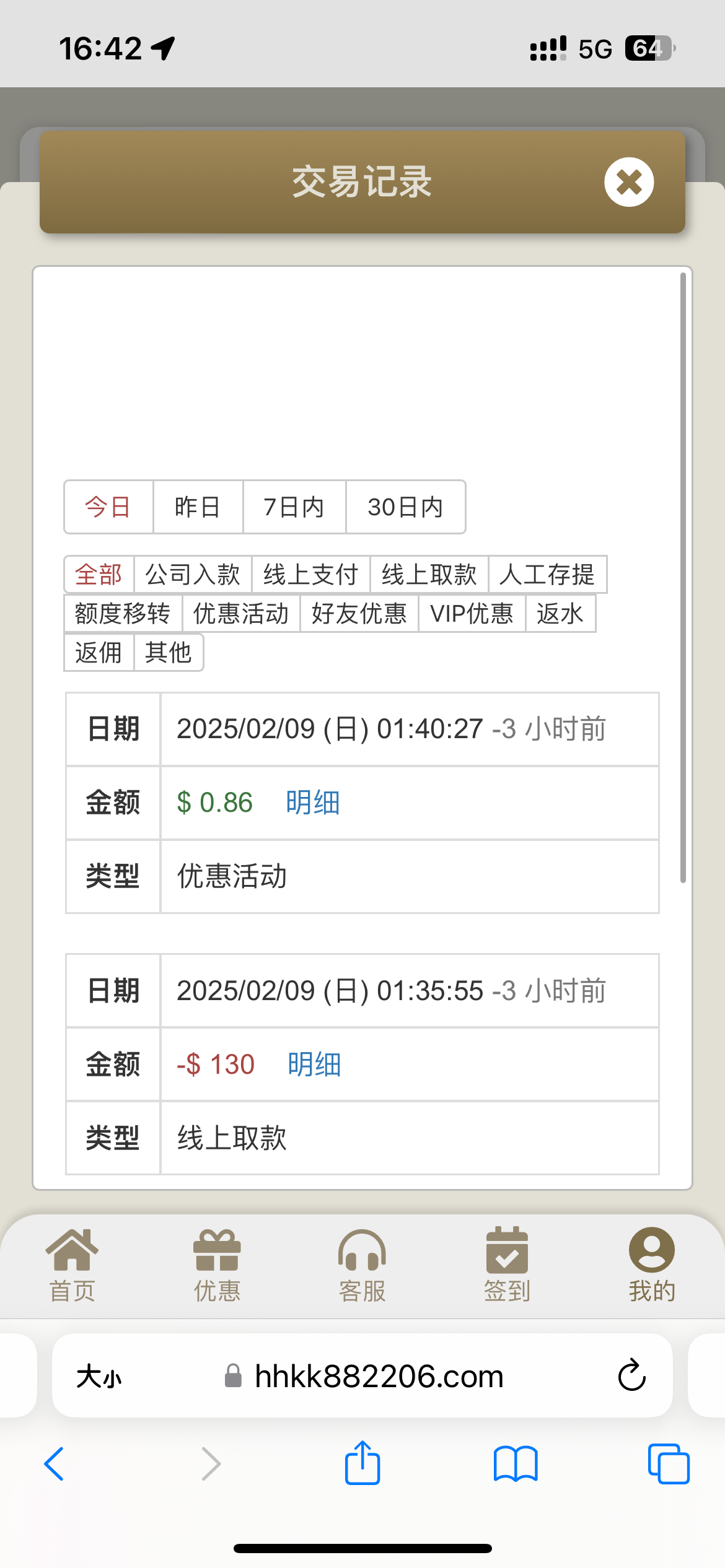Viewport: 725px width, 1568px height.
Task: Switch to the 7日内 date range
Action: (x=294, y=507)
